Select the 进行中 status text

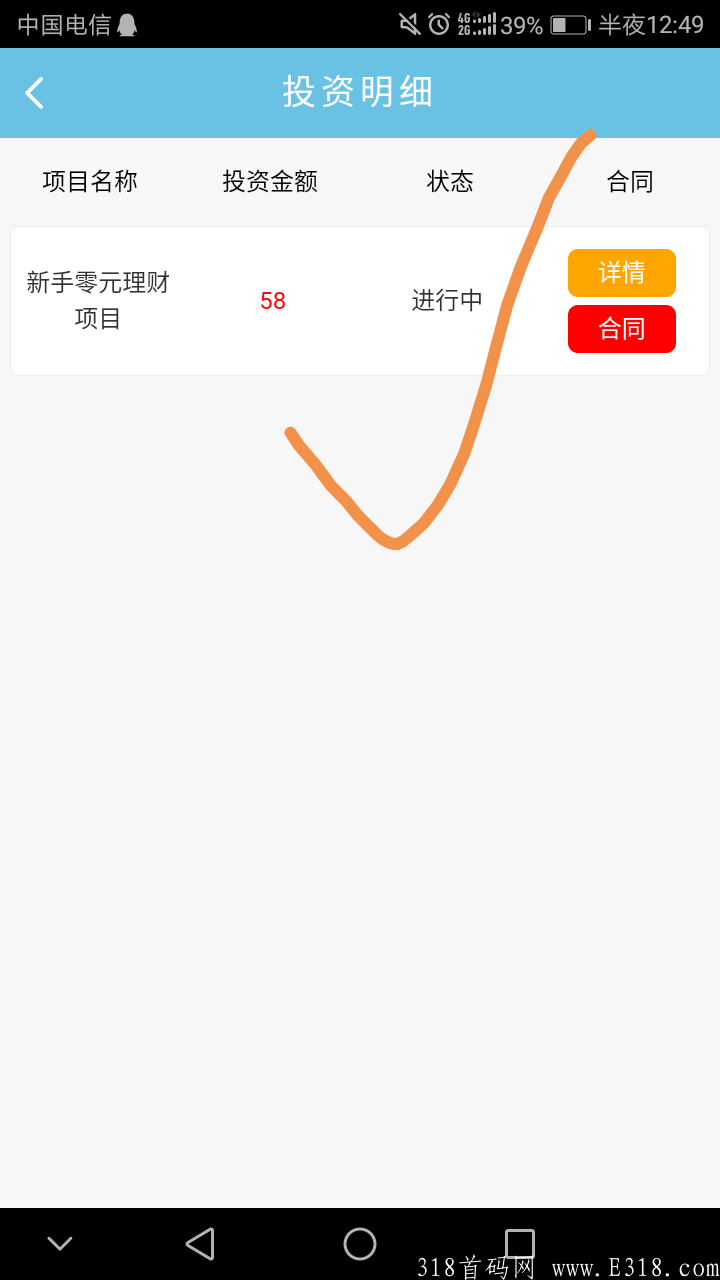tap(447, 301)
